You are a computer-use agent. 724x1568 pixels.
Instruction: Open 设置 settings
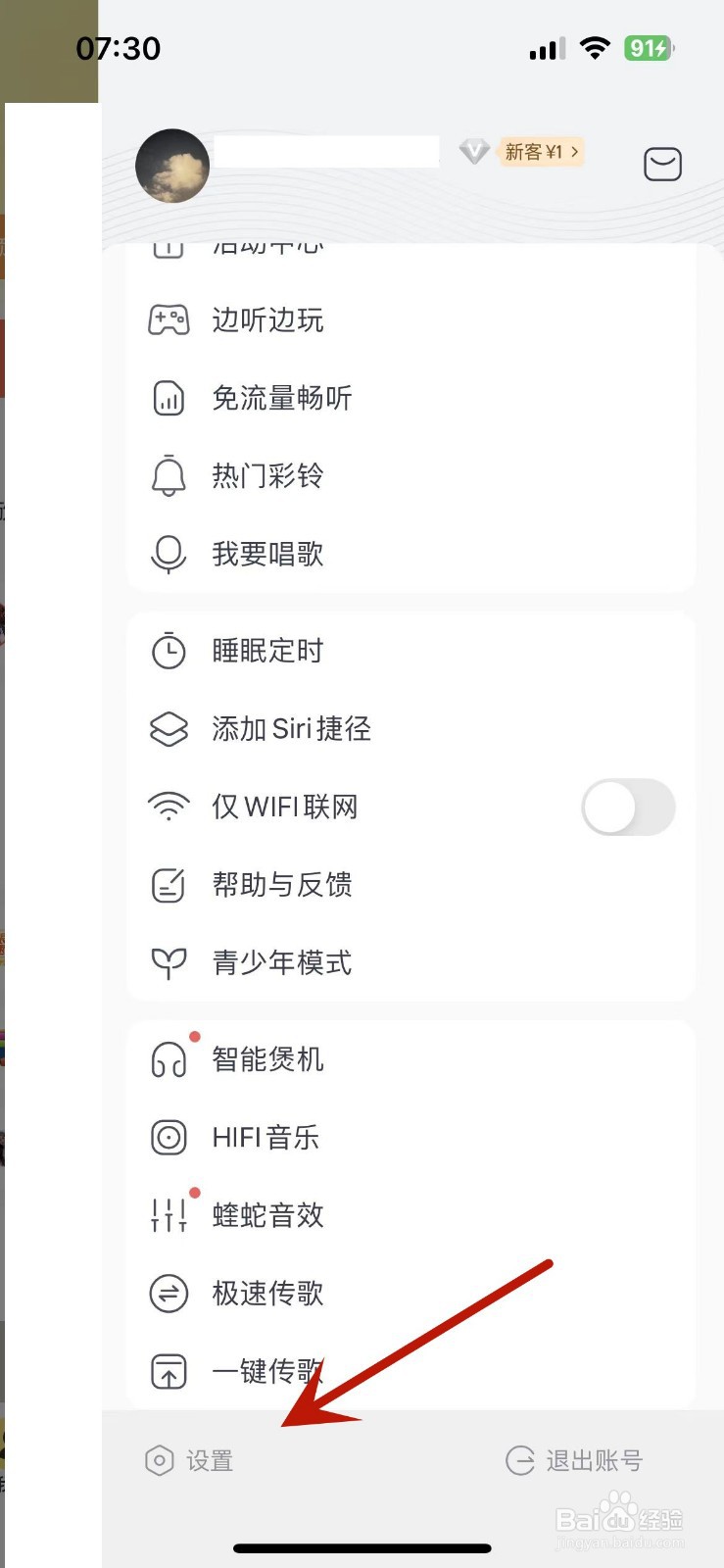[x=189, y=1461]
